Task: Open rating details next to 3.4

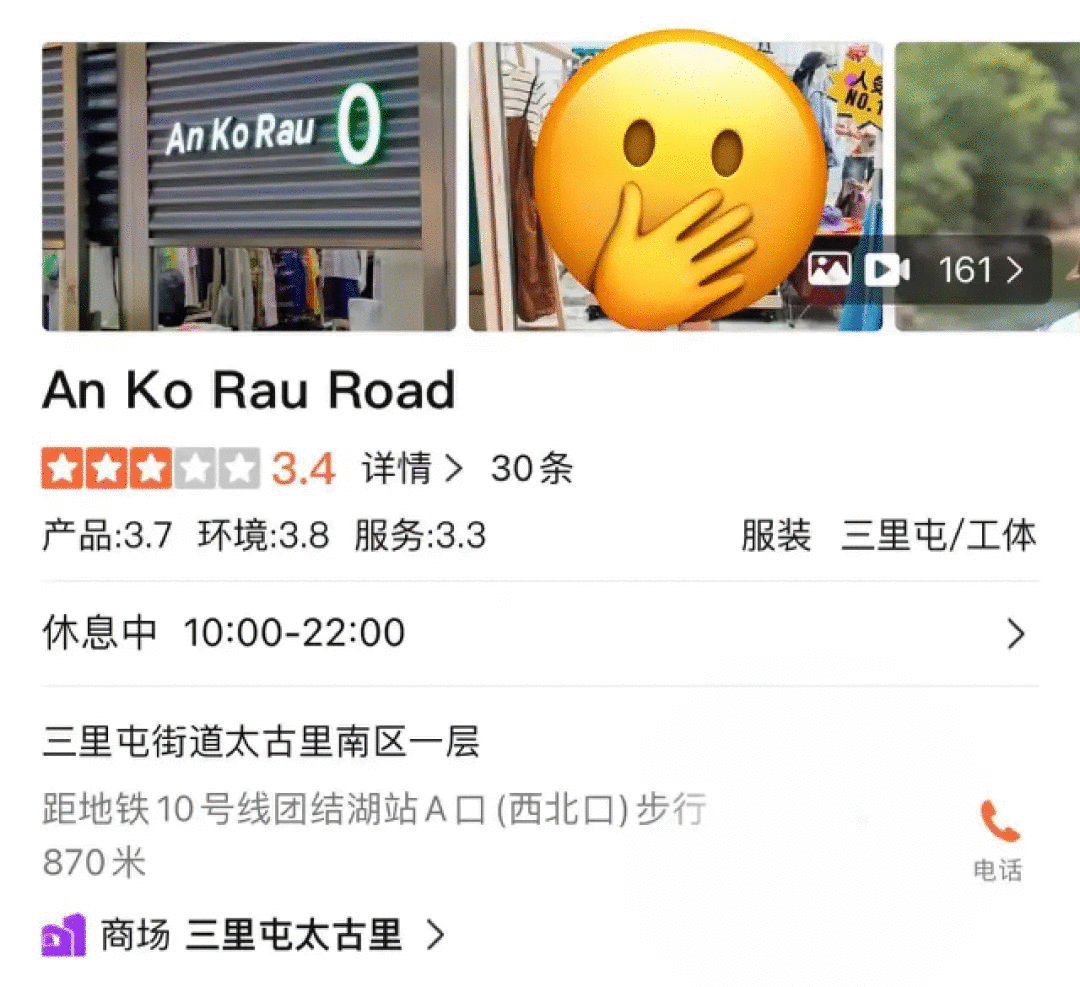Action: (412, 469)
